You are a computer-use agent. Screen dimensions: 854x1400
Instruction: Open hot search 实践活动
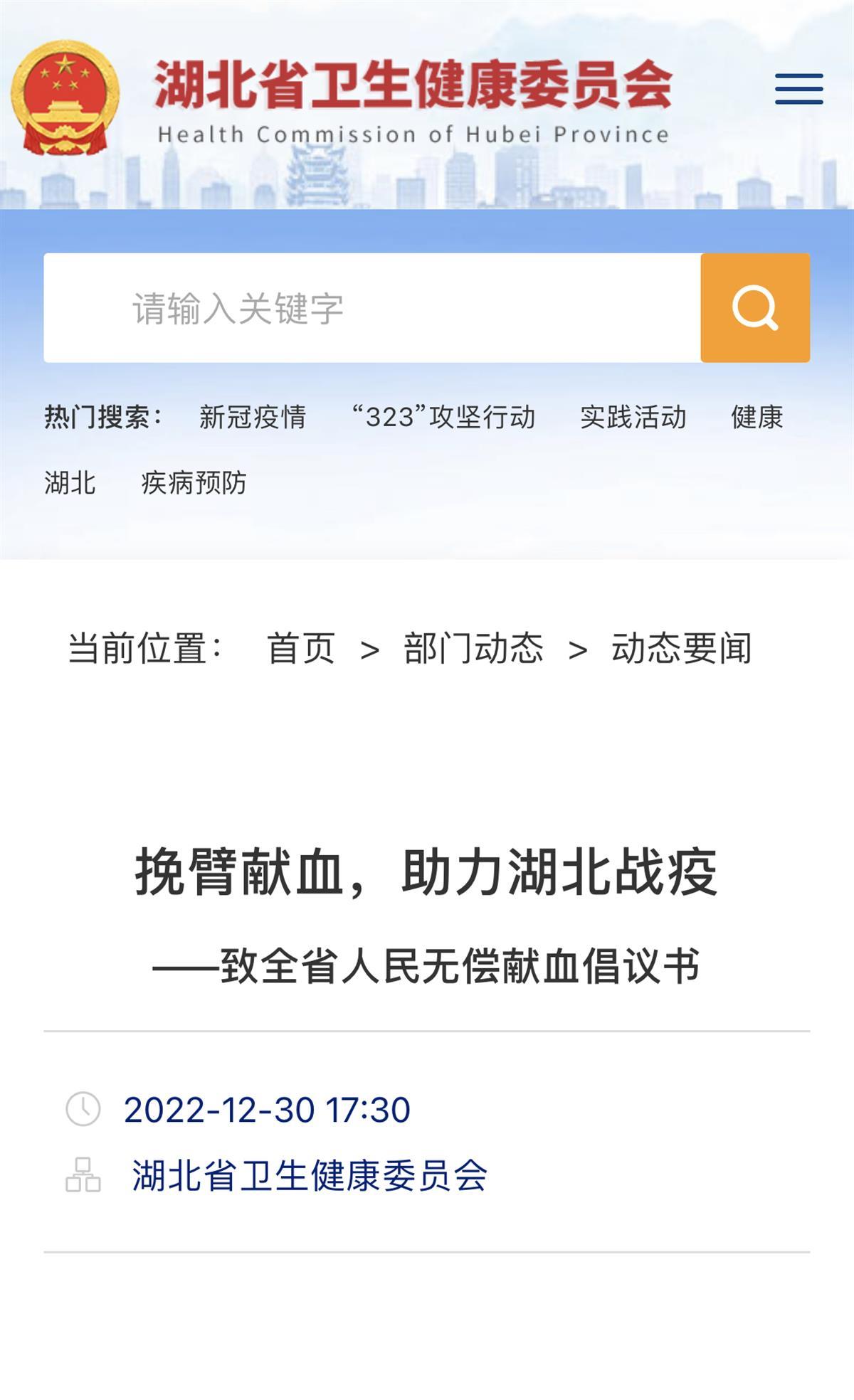[x=633, y=417]
